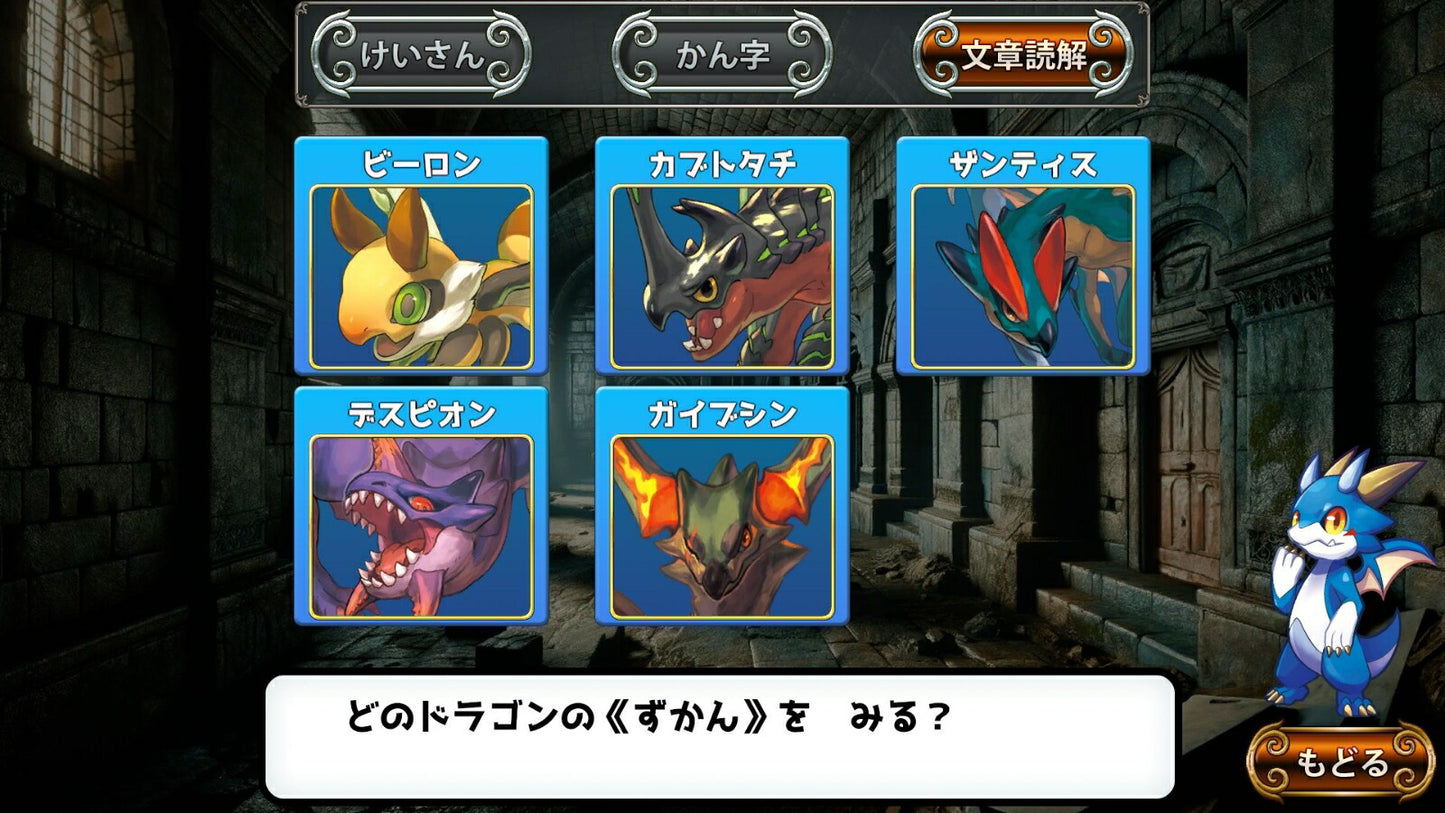
Task: Select the 文章読解 tab
Action: tap(1023, 55)
